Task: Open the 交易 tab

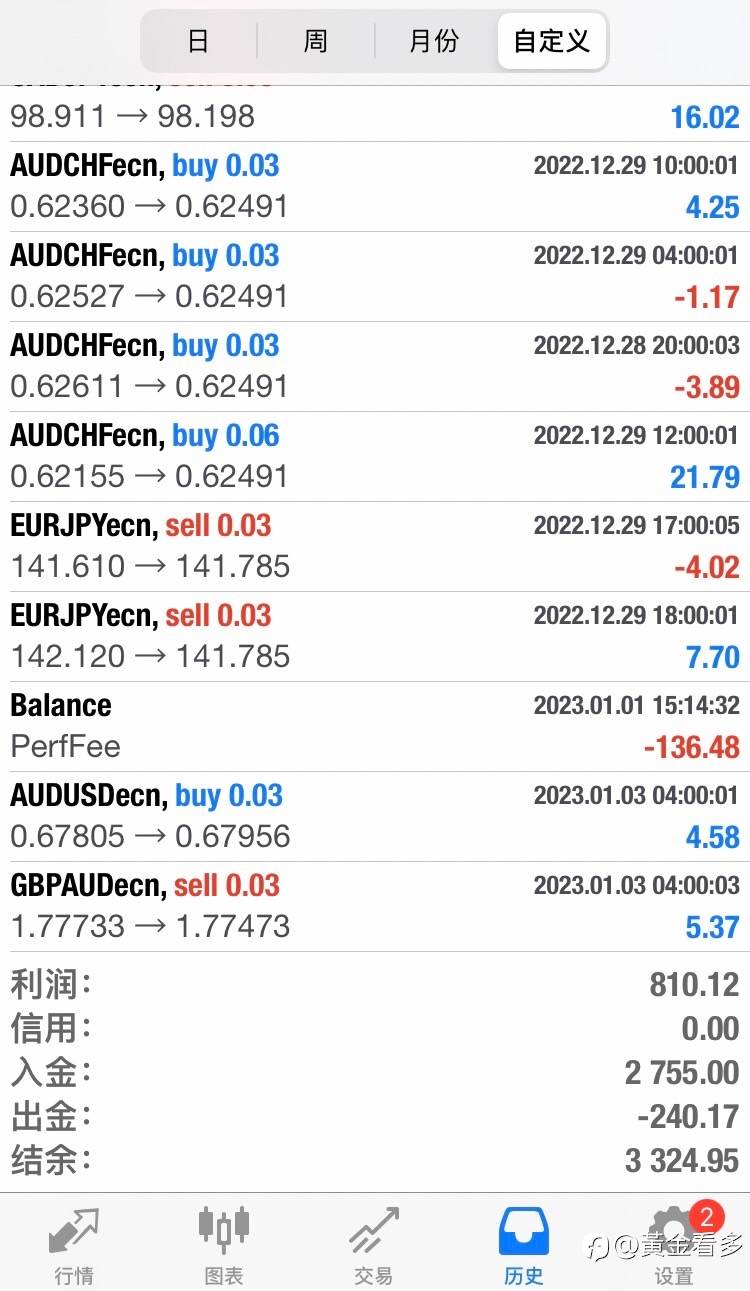Action: [x=374, y=1244]
